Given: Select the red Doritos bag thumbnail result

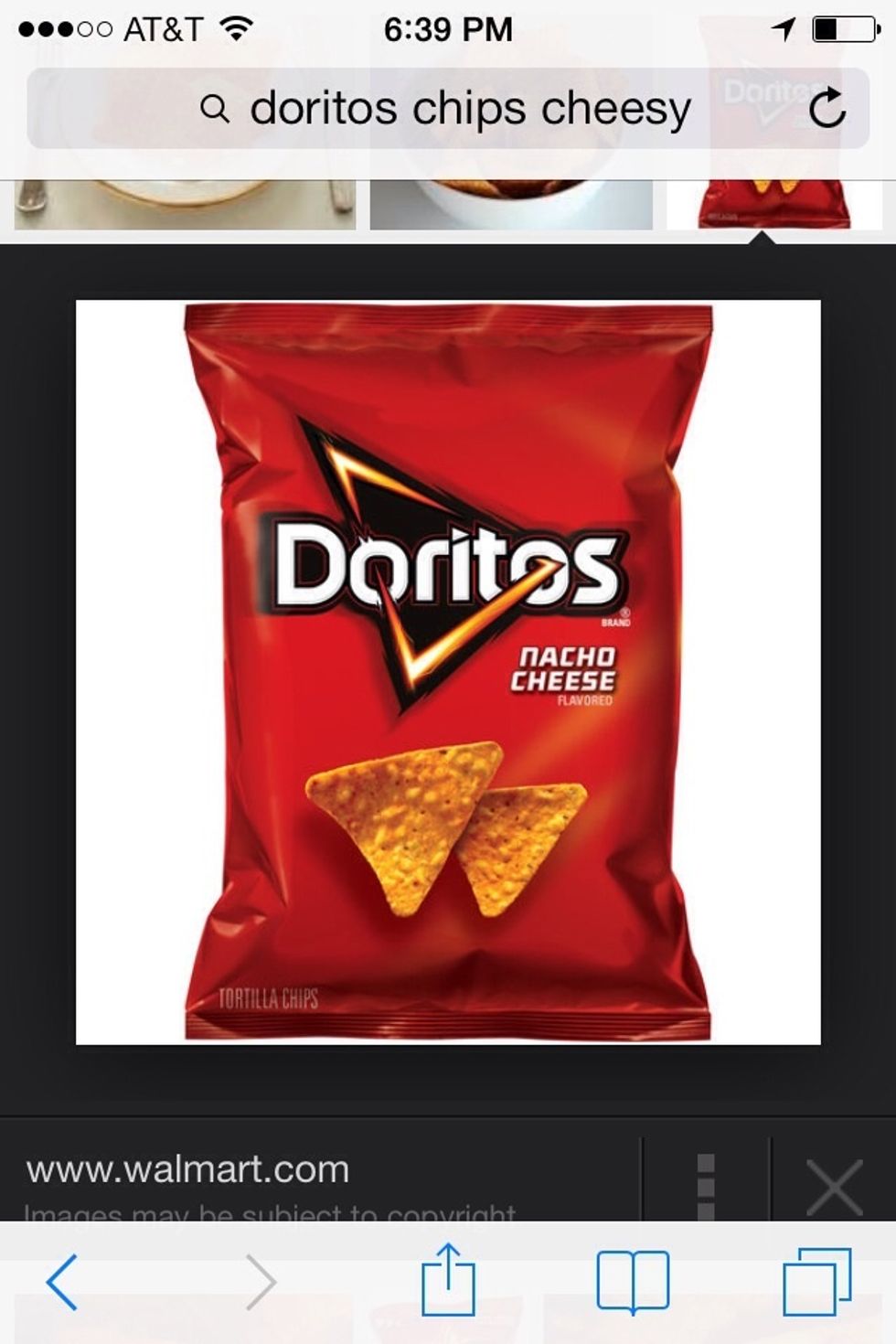Looking at the screenshot, I should pyautogui.click(x=773, y=205).
